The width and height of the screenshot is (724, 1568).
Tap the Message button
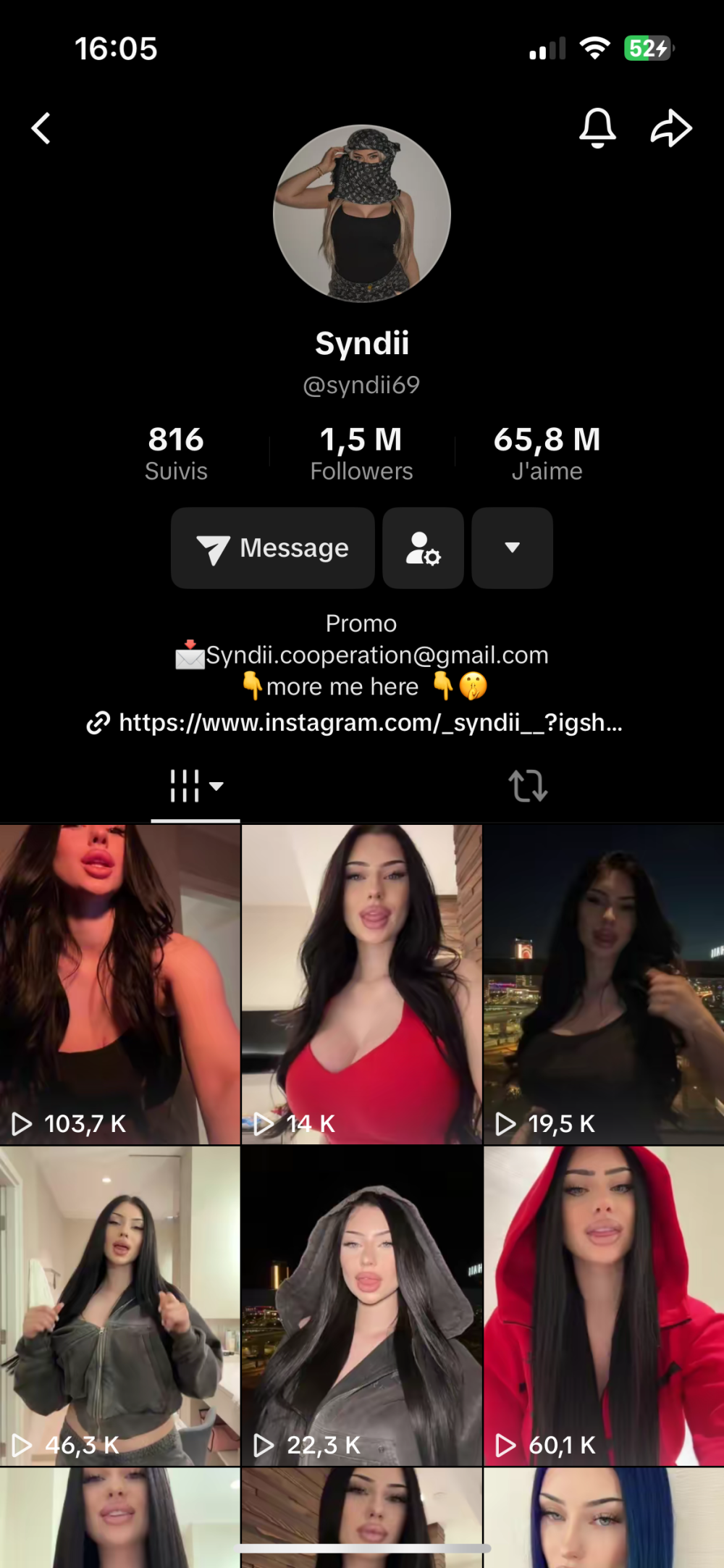click(273, 548)
